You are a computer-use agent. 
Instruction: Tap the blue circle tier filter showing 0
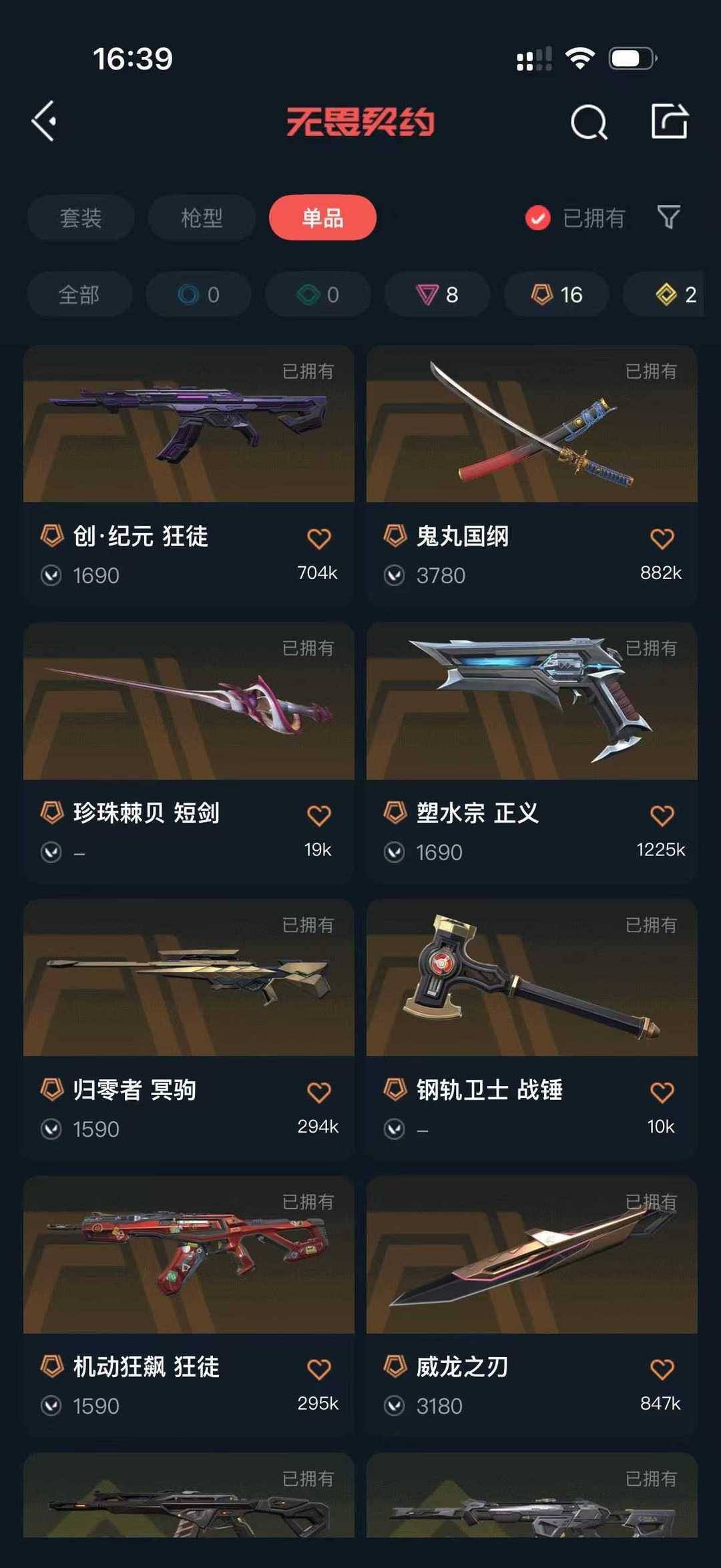click(x=198, y=295)
